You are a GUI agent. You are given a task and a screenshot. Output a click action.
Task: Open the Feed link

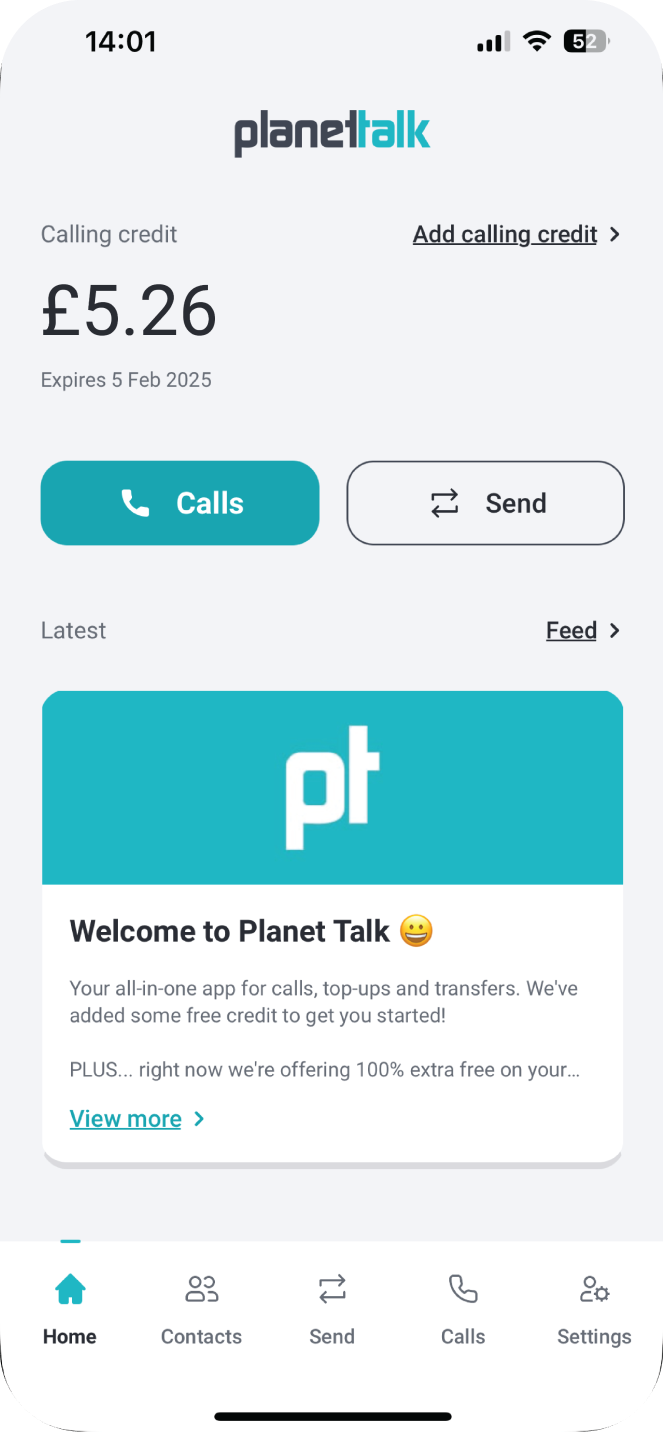(x=582, y=631)
